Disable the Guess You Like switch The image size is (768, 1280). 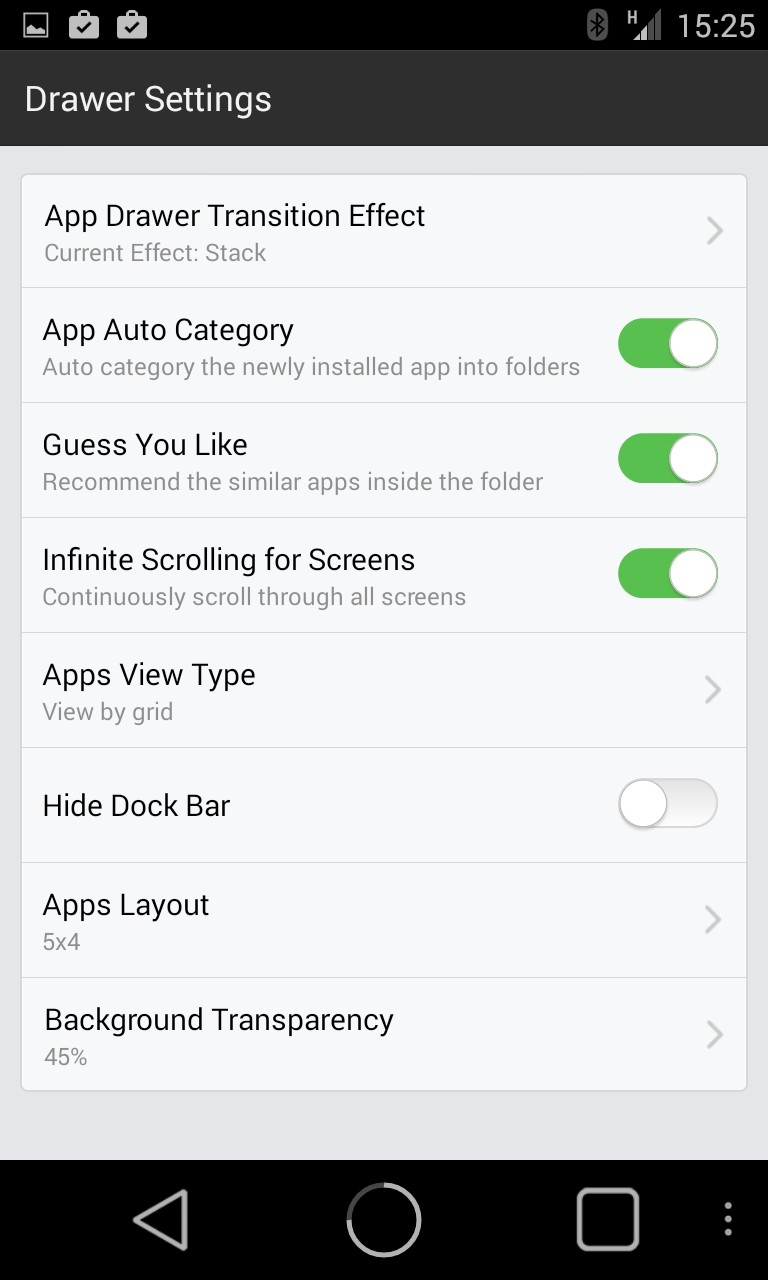coord(668,459)
